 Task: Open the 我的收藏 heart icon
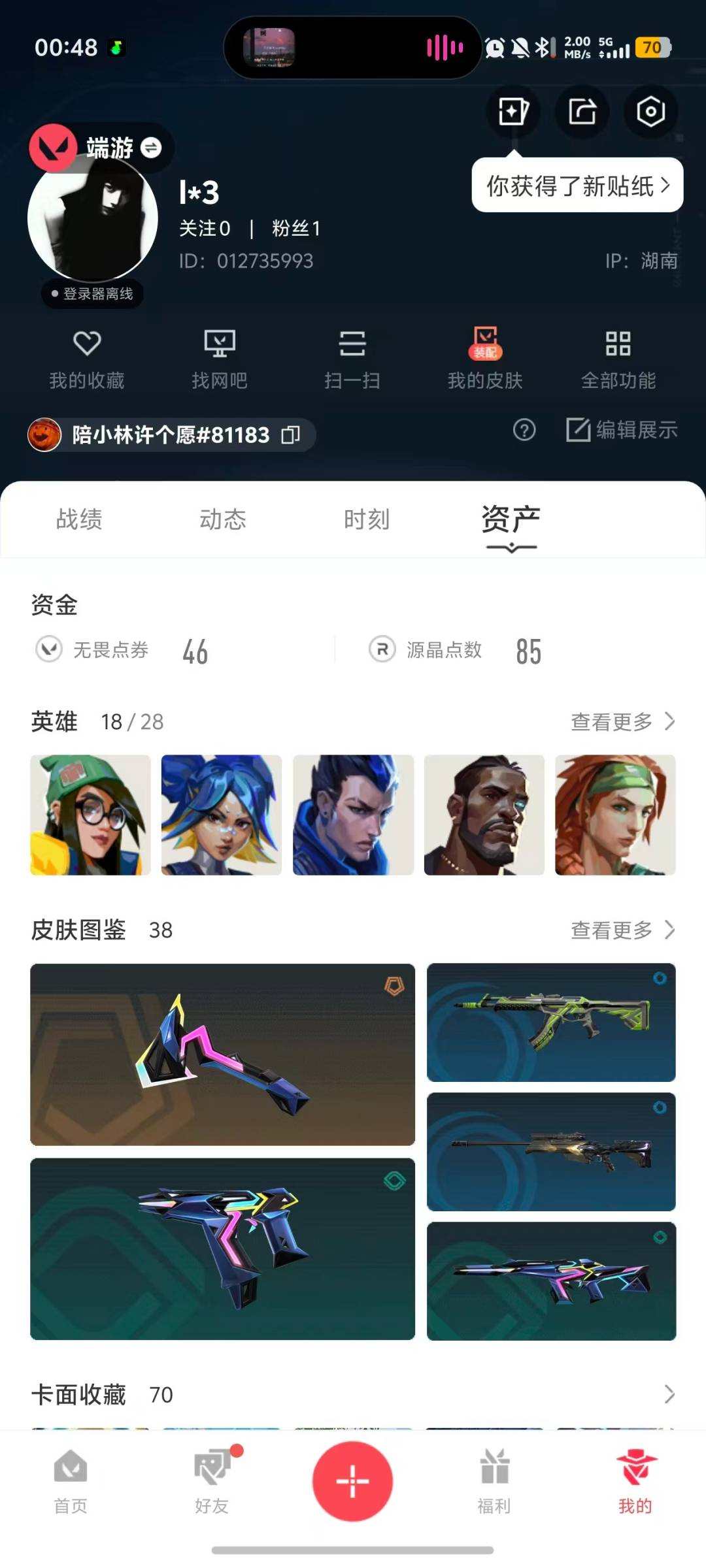[x=87, y=356]
